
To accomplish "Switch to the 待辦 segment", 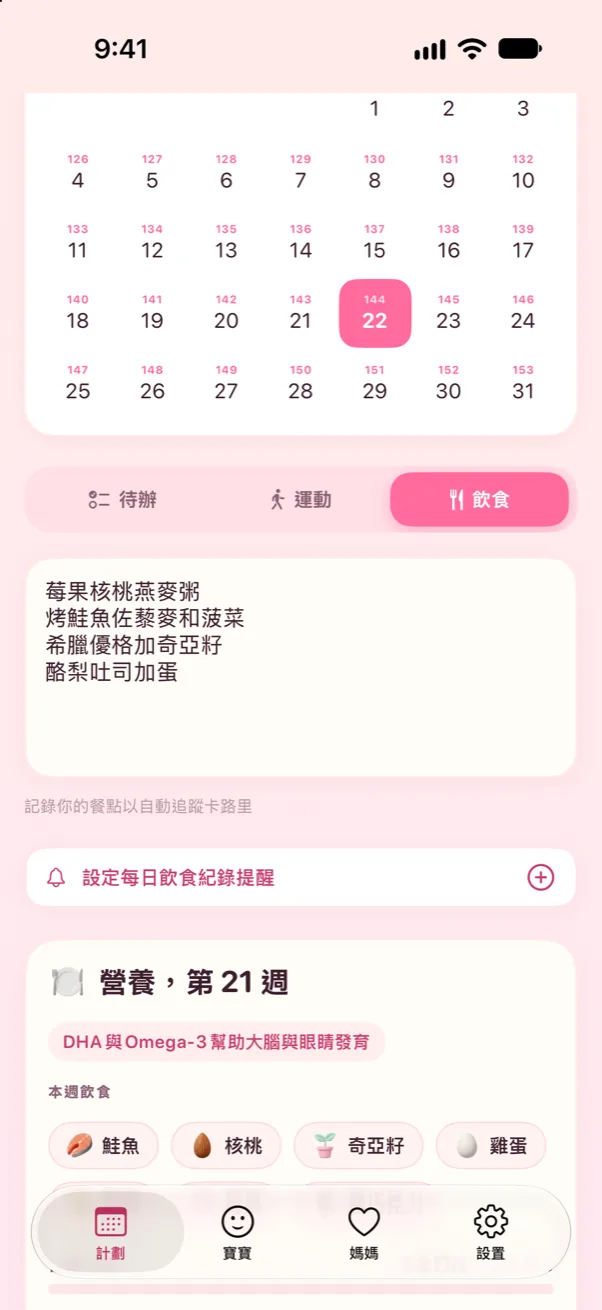I will click(x=122, y=500).
